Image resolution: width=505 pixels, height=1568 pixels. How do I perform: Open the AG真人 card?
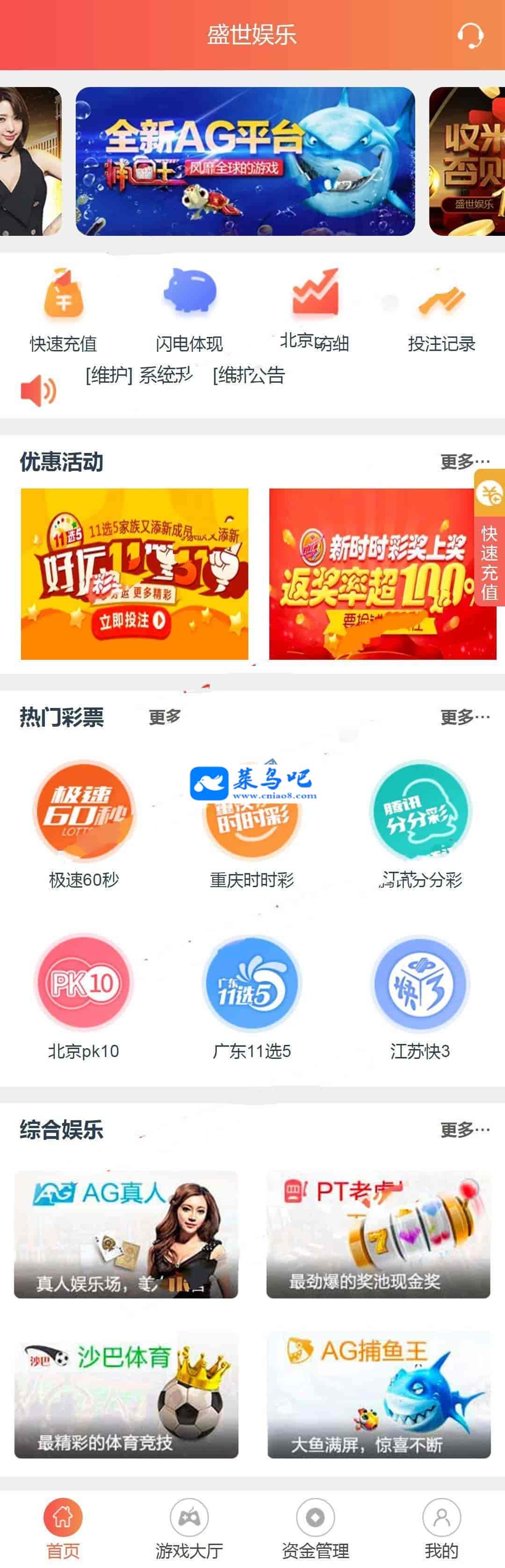[x=126, y=1234]
